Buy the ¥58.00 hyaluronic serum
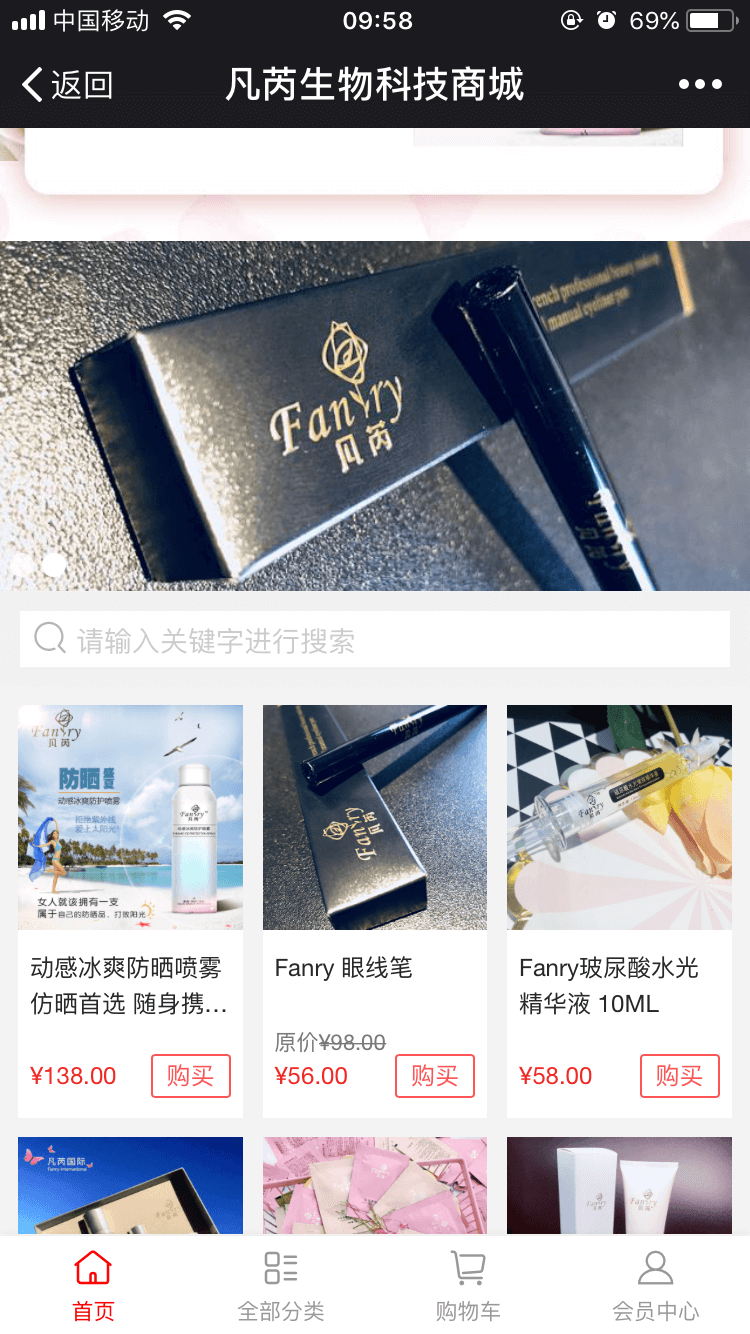The image size is (750, 1334). tap(680, 1076)
